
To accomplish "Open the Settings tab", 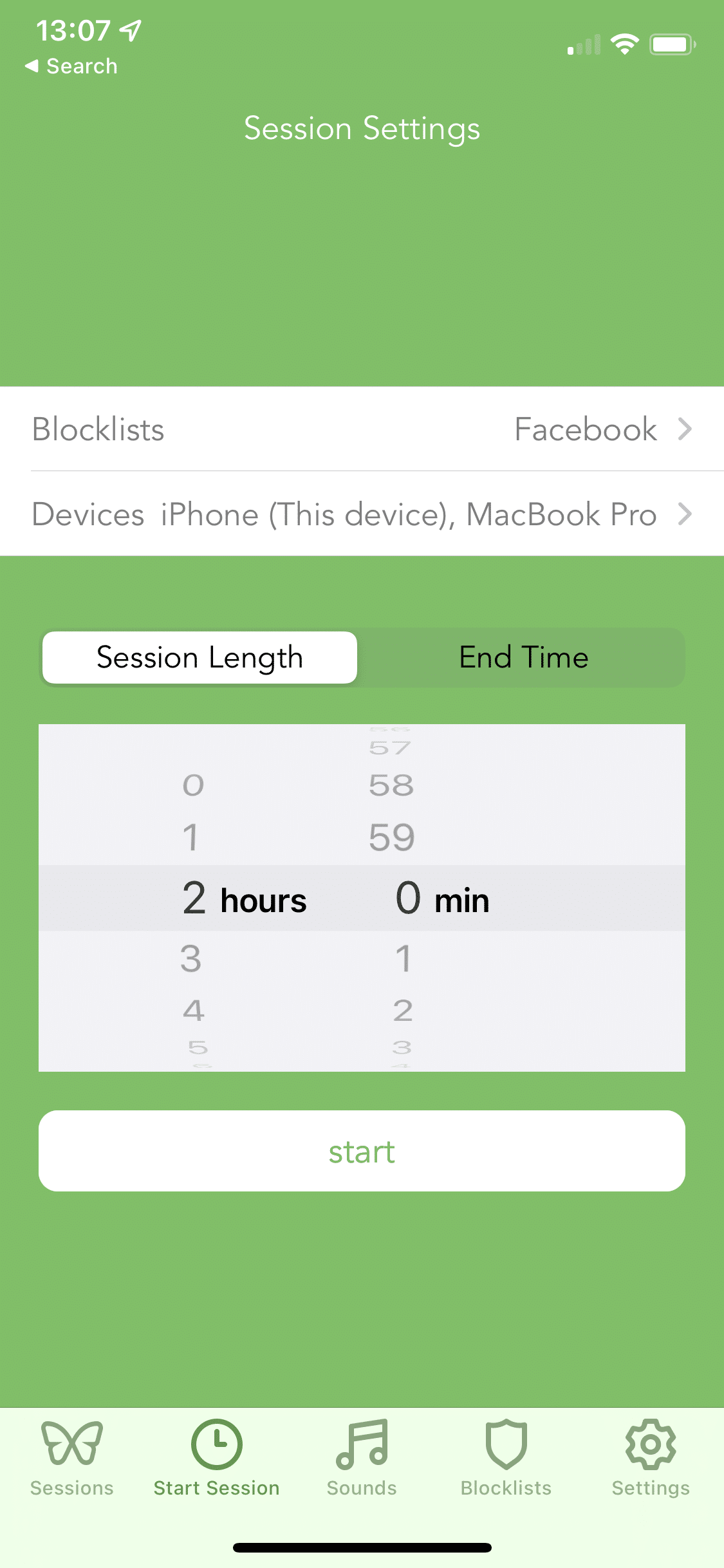I will pyautogui.click(x=651, y=1459).
